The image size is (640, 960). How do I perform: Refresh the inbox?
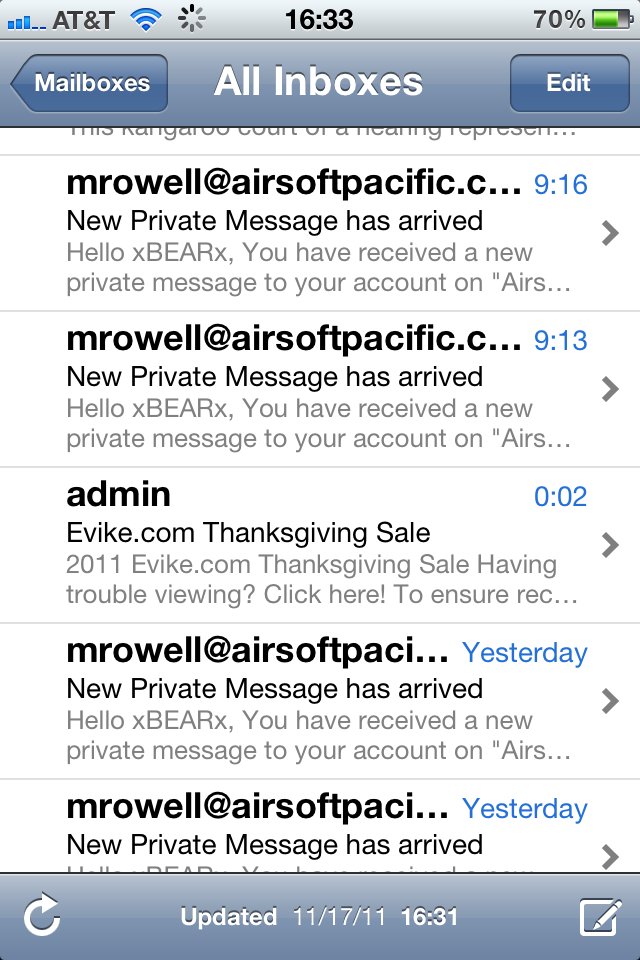pyautogui.click(x=42, y=916)
